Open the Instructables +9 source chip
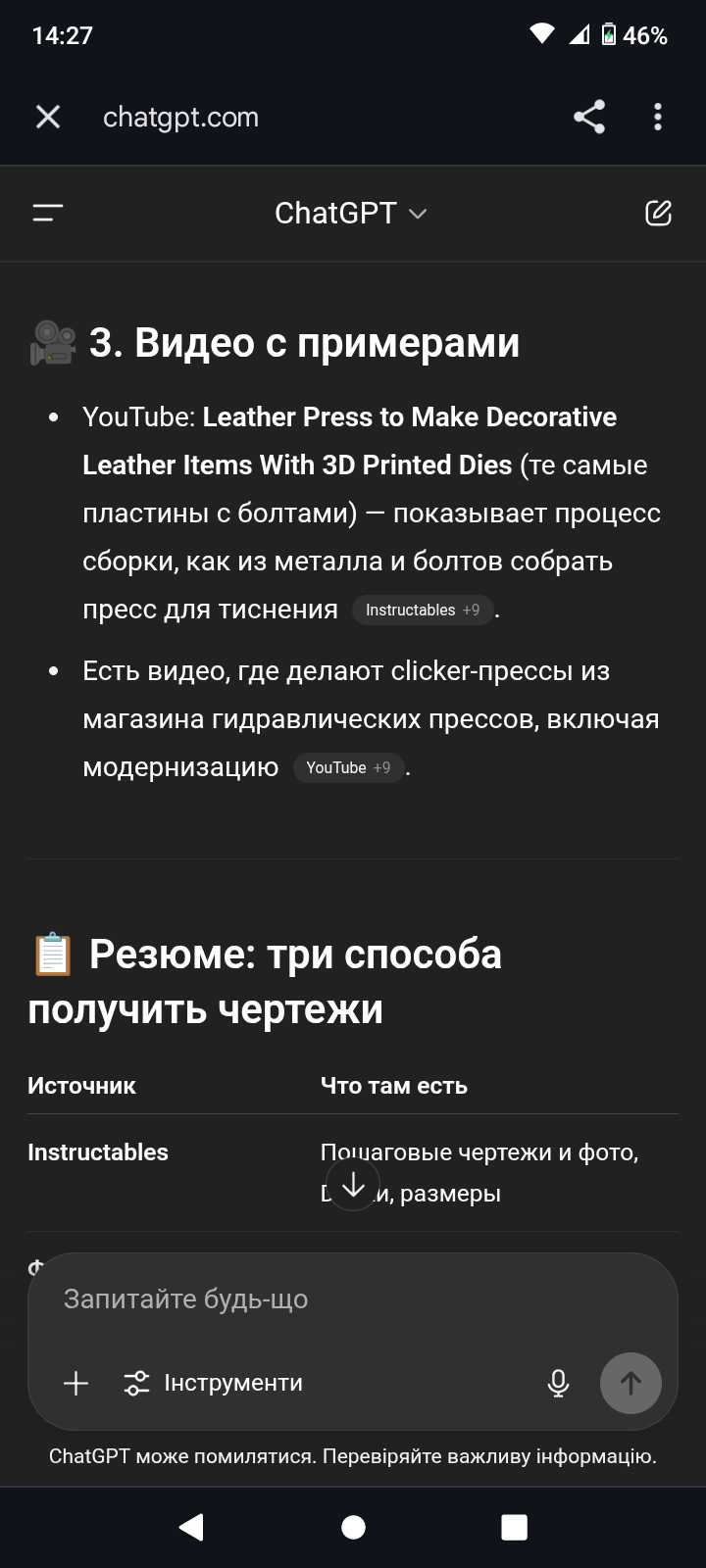Image resolution: width=706 pixels, height=1568 pixels. click(422, 610)
